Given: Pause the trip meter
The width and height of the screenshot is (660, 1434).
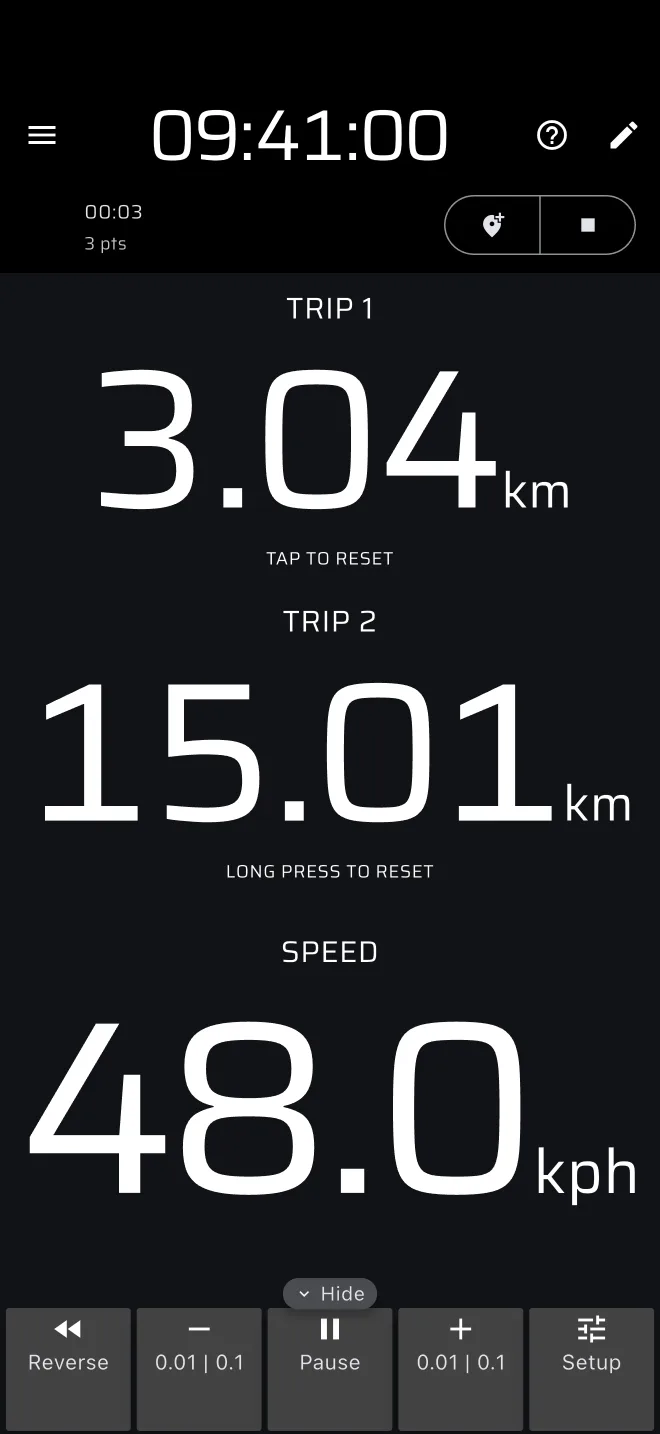Looking at the screenshot, I should click(330, 1369).
